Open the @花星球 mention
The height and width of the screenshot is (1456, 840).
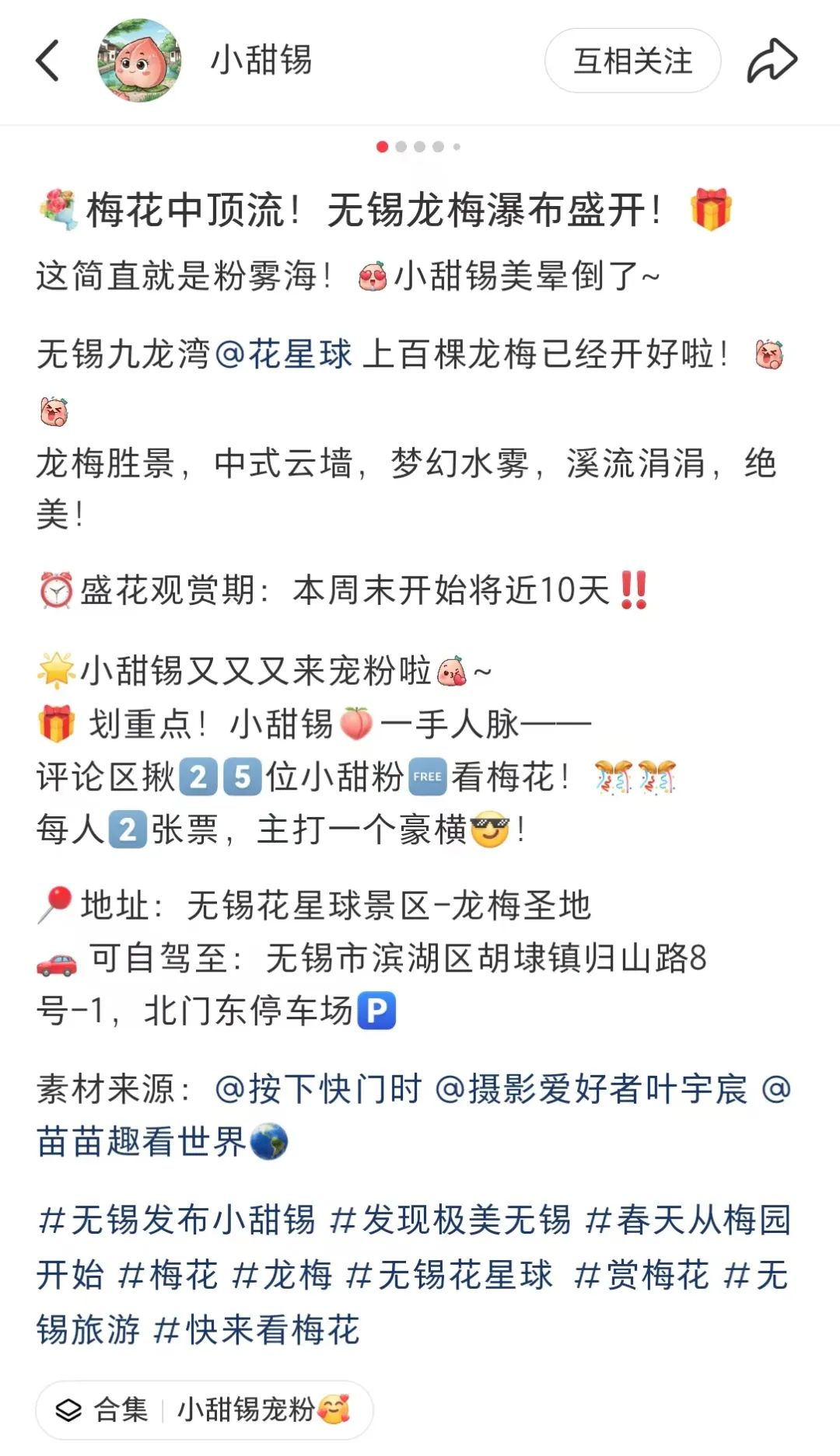tap(283, 354)
